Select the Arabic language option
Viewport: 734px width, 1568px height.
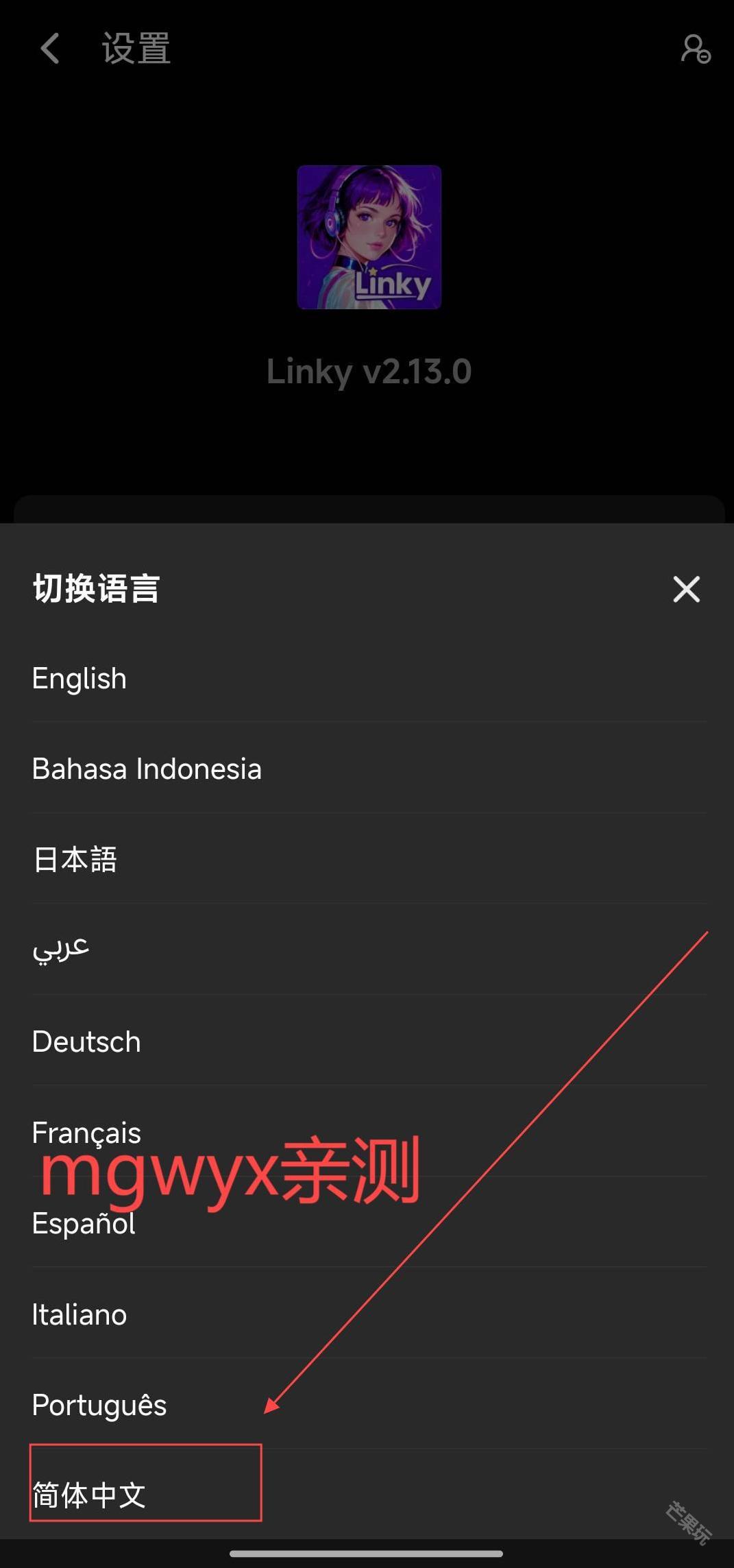click(61, 949)
